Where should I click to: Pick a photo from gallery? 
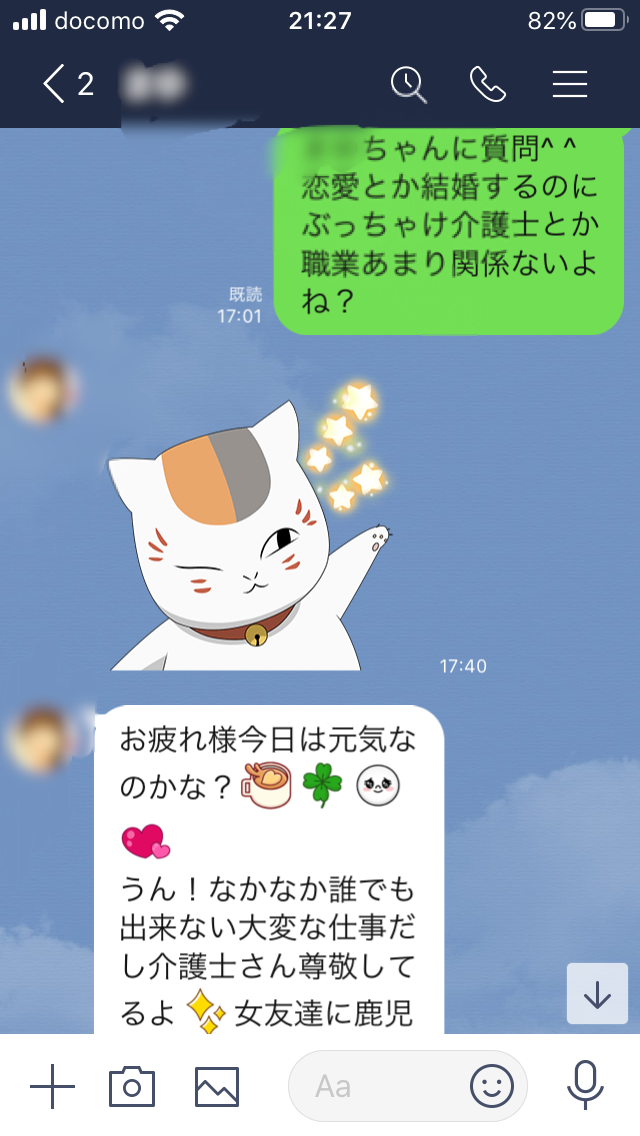click(x=217, y=1085)
